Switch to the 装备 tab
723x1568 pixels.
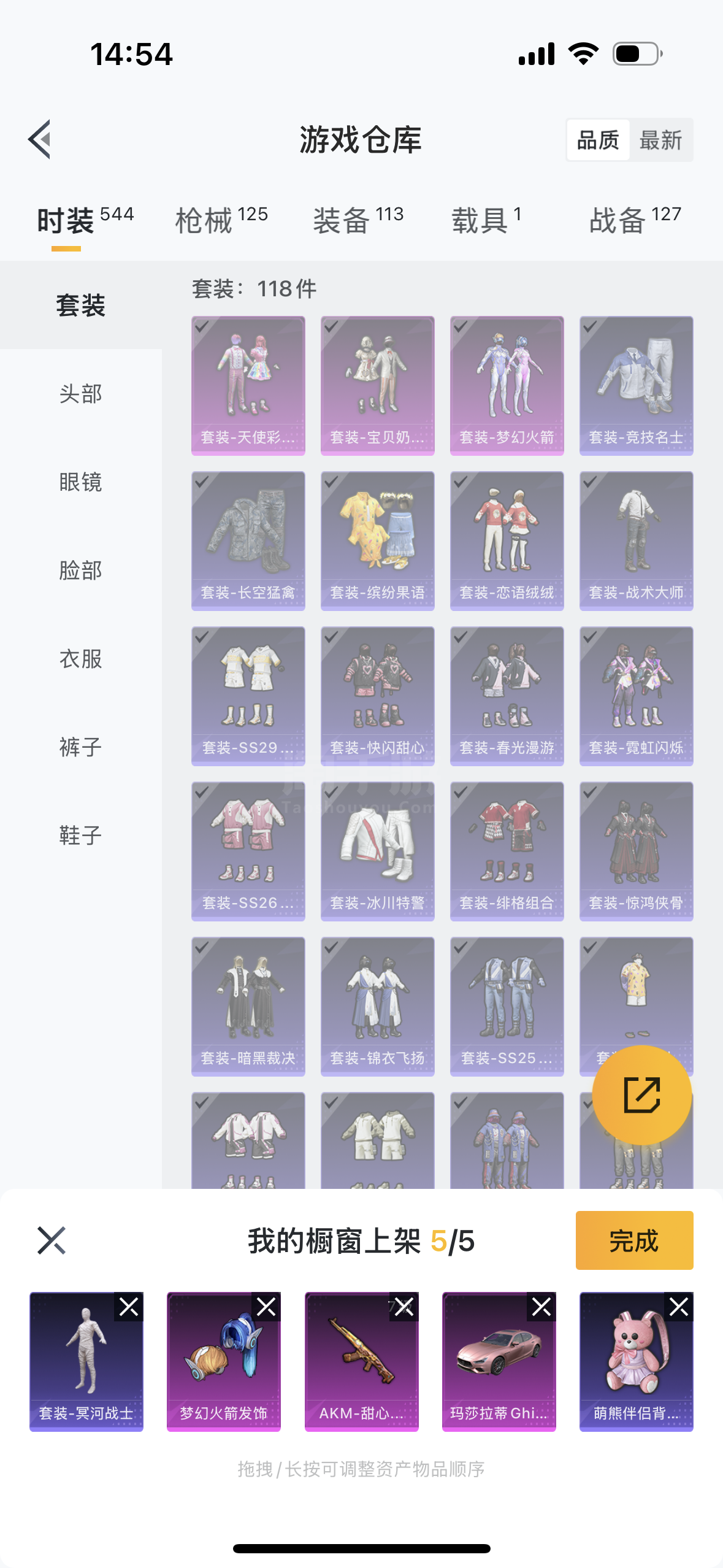click(358, 219)
